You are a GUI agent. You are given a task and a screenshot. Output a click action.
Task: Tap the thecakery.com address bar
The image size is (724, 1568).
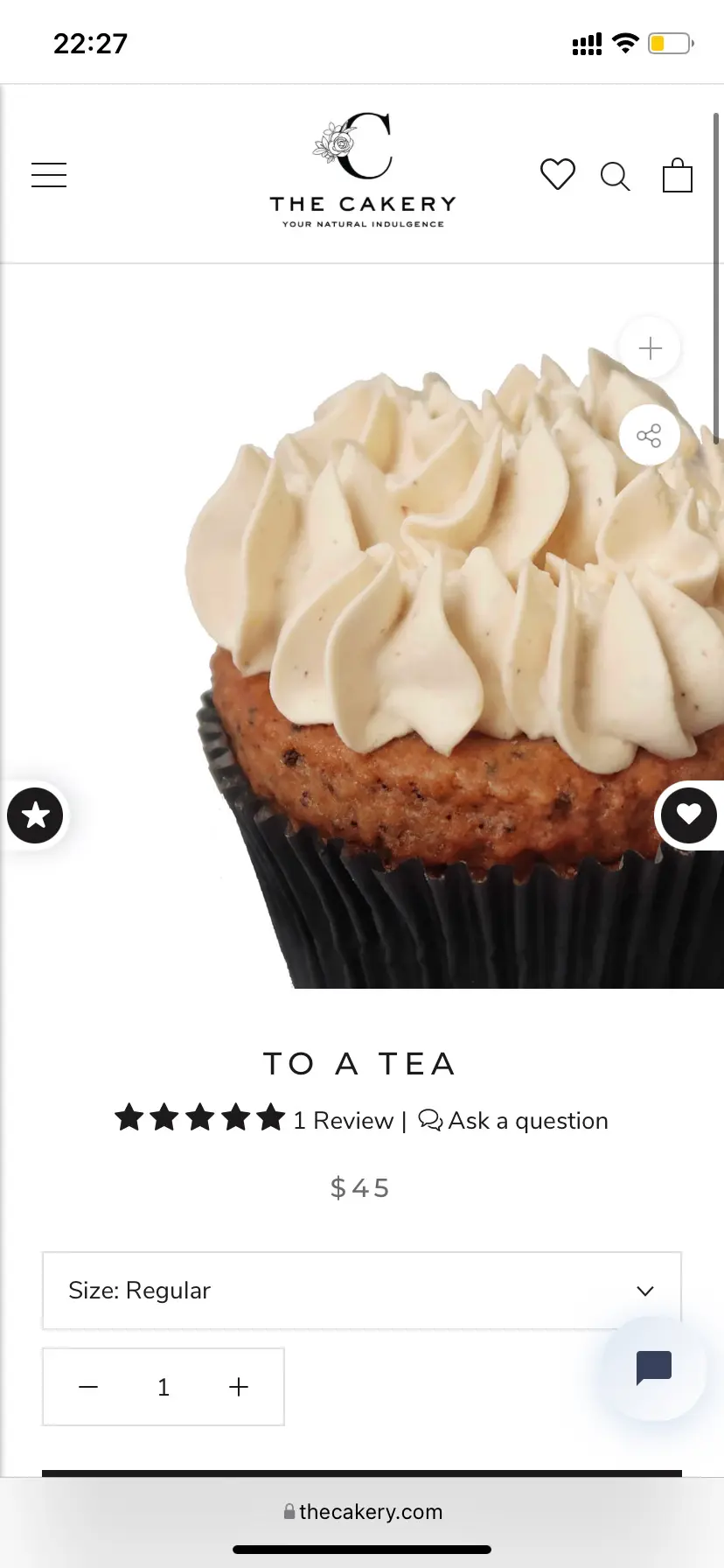pos(363,1512)
